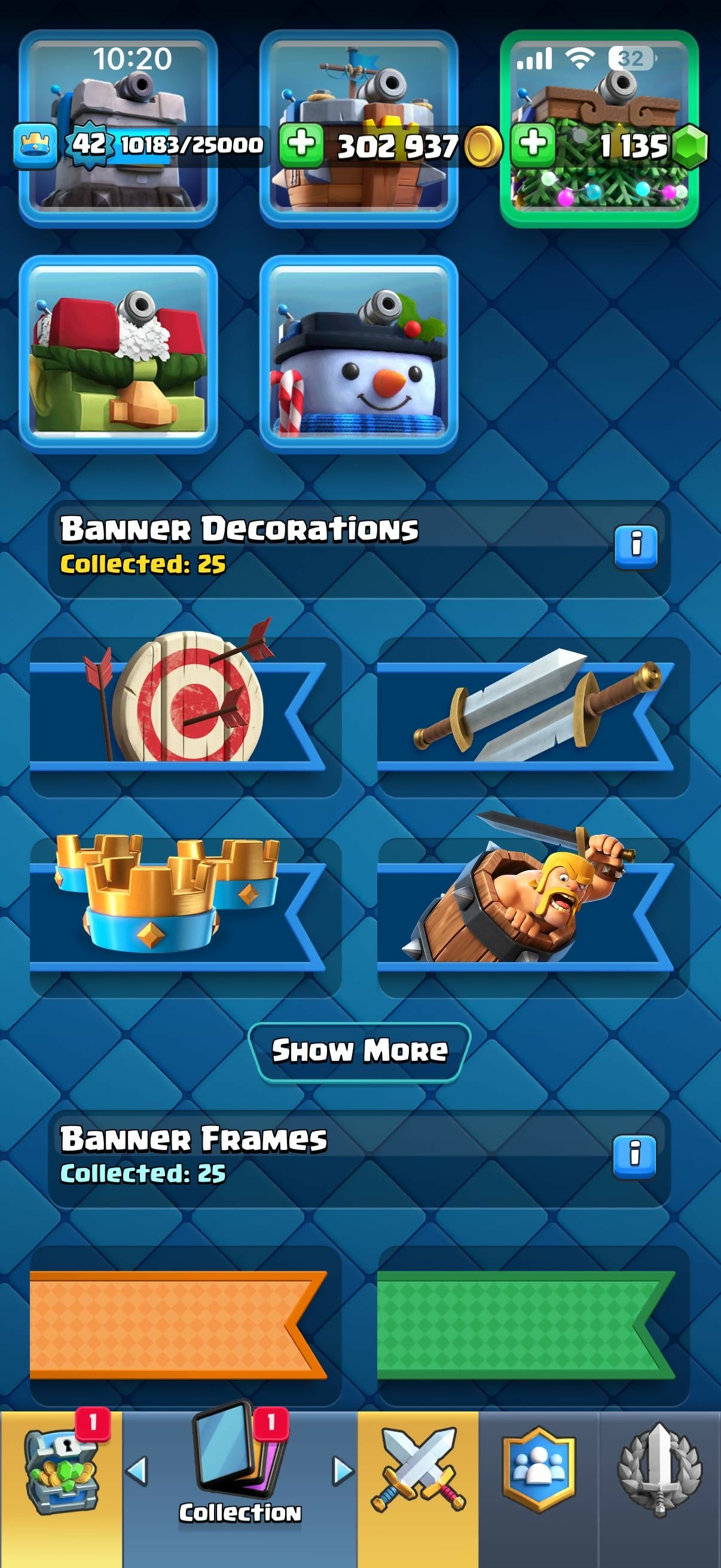The height and width of the screenshot is (1568, 721).
Task: Go to the previous Collection section with the left arrow
Action: [x=137, y=1471]
